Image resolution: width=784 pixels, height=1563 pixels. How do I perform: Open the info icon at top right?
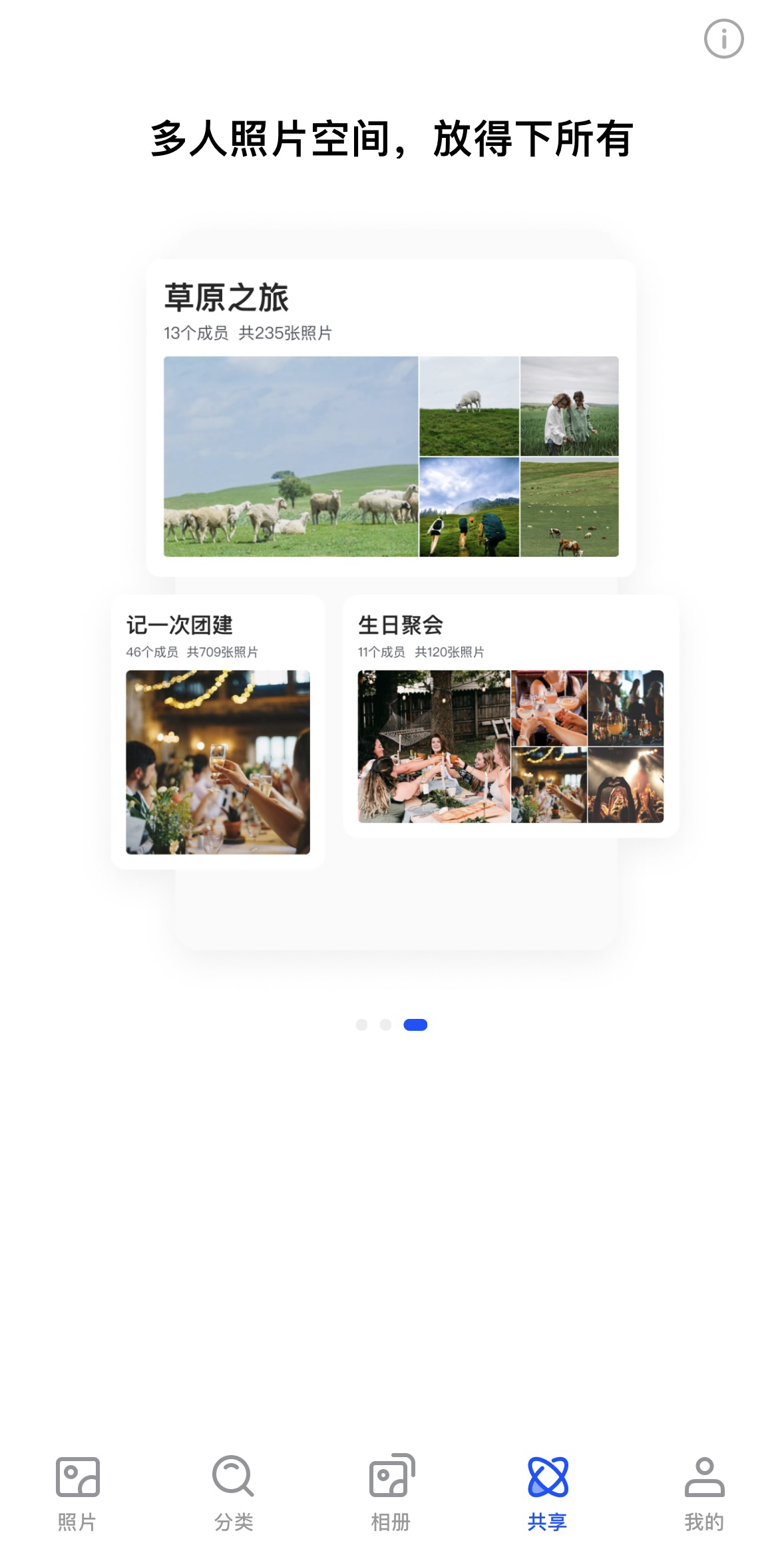723,39
